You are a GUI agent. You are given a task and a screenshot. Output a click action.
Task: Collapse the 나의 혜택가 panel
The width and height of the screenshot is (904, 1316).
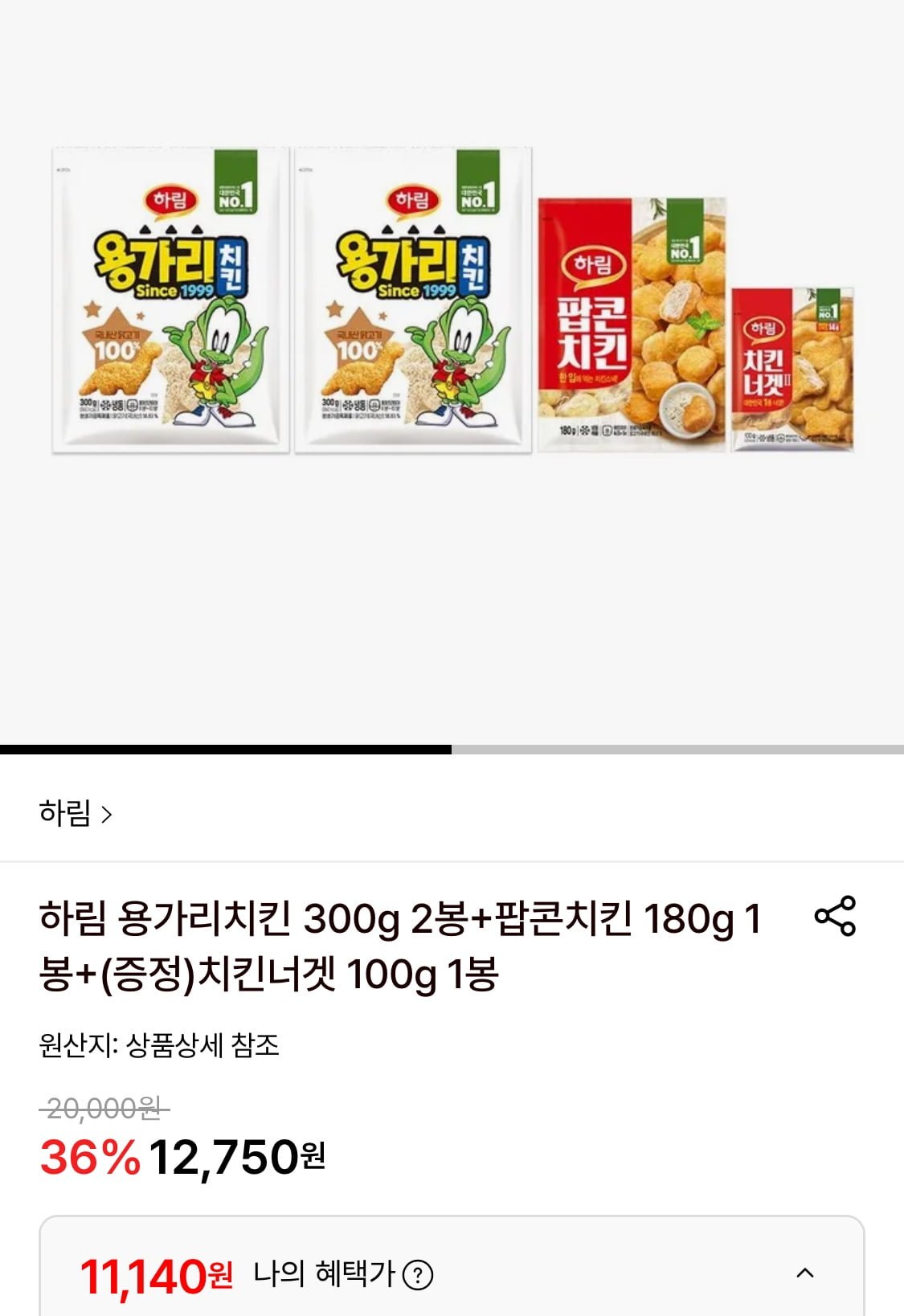804,1273
